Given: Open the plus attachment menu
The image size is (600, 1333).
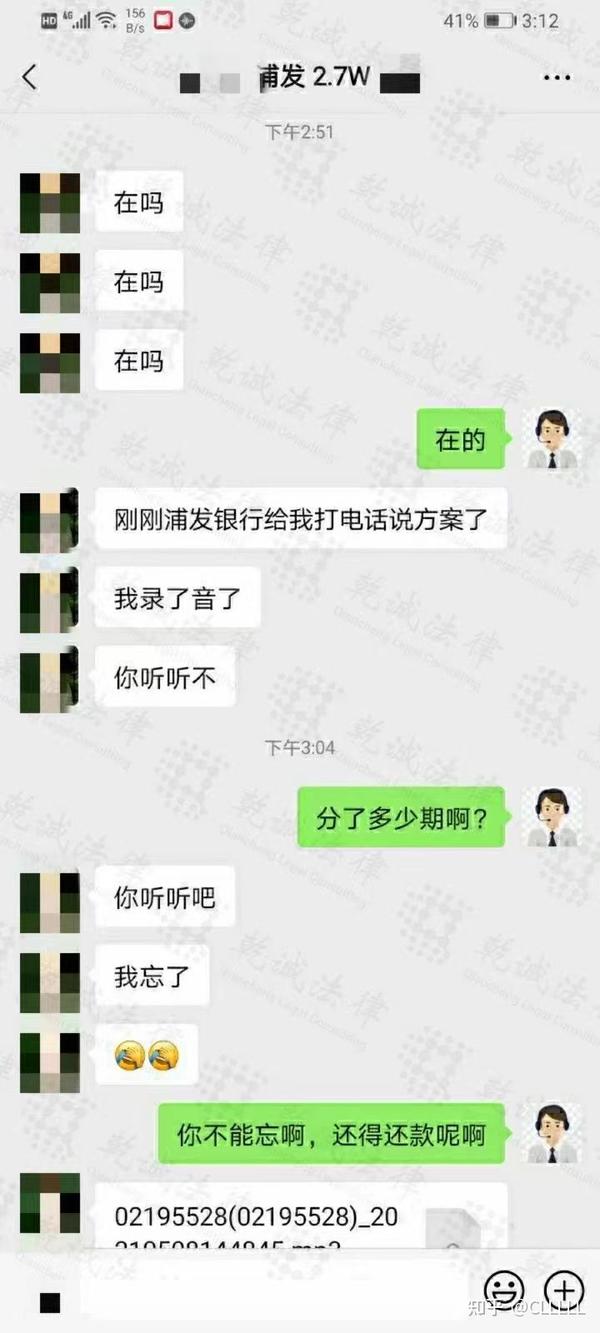Looking at the screenshot, I should tap(564, 1290).
